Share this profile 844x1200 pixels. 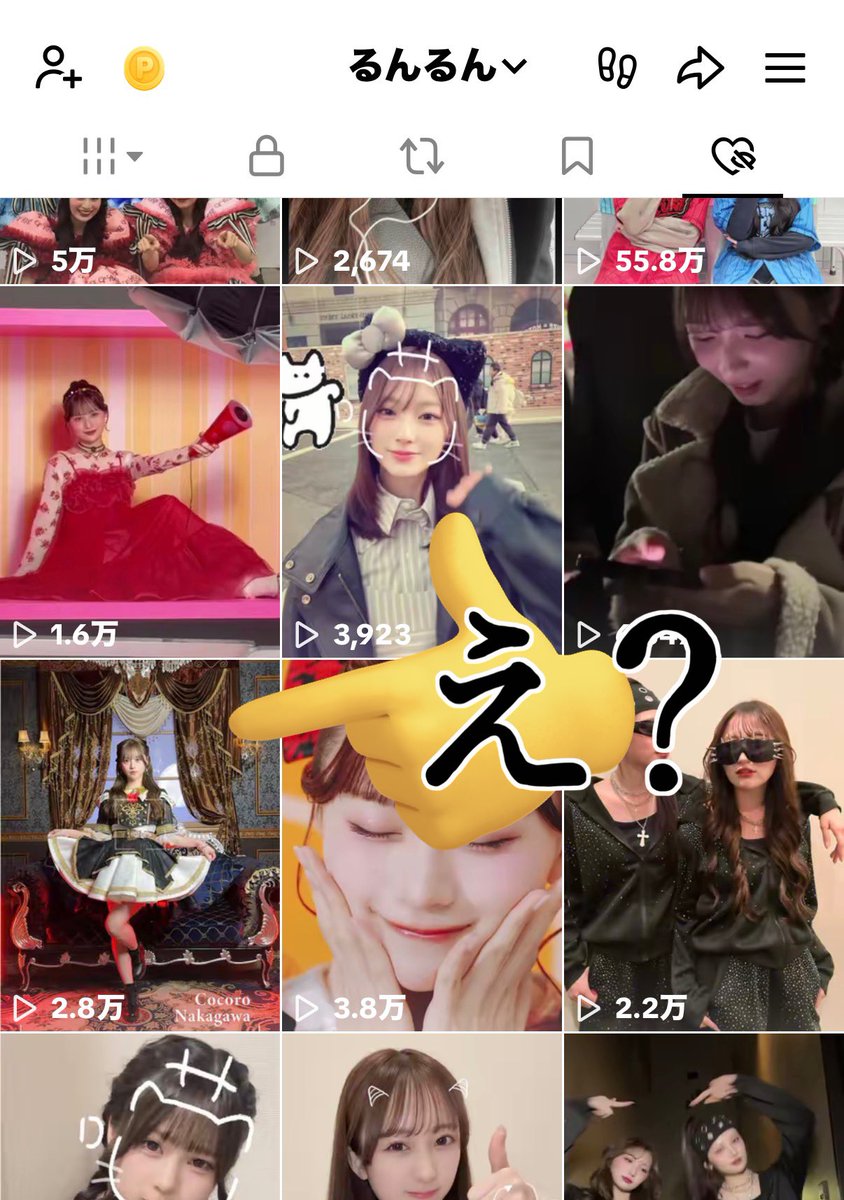point(699,68)
